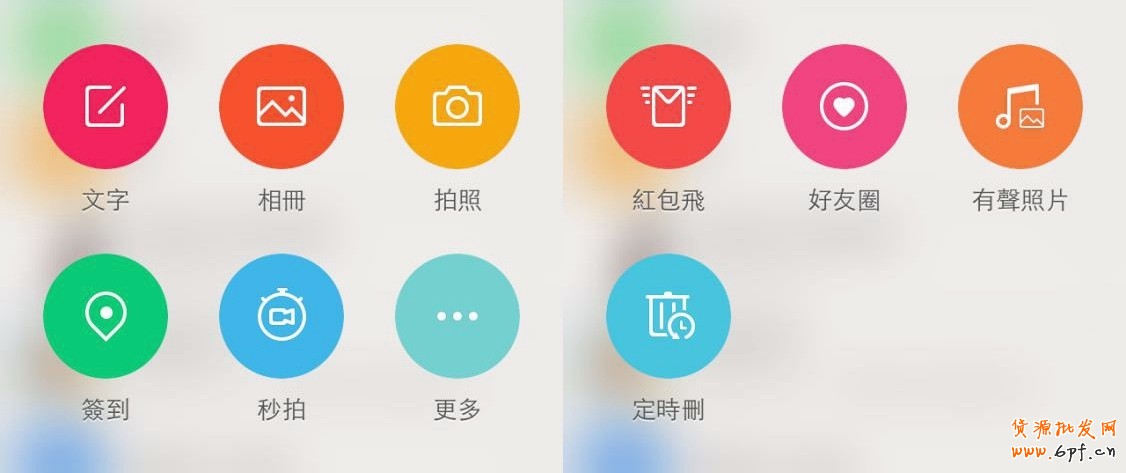
Task: Open the 紅包飛 red envelope feature
Action: pos(668,107)
